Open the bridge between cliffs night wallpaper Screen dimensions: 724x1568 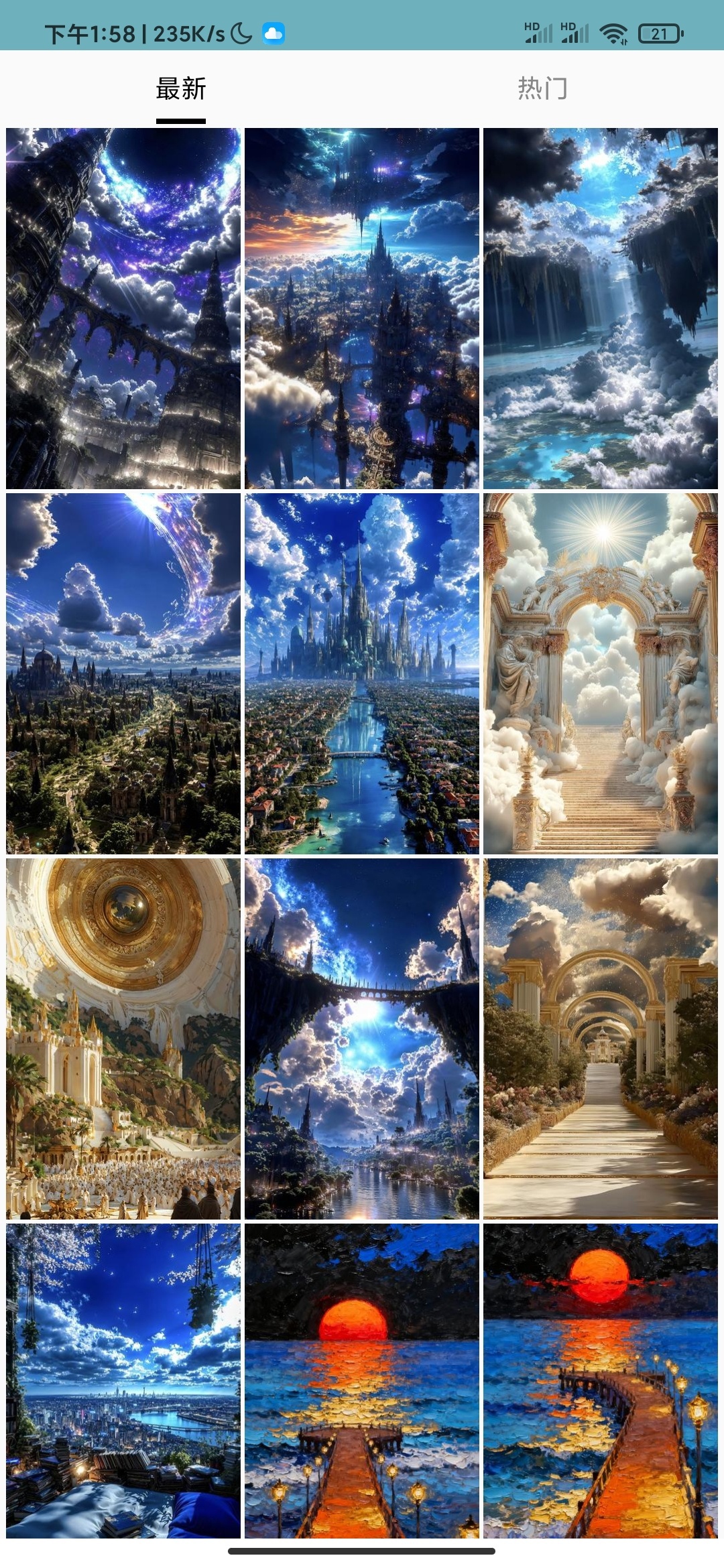(x=362, y=1039)
